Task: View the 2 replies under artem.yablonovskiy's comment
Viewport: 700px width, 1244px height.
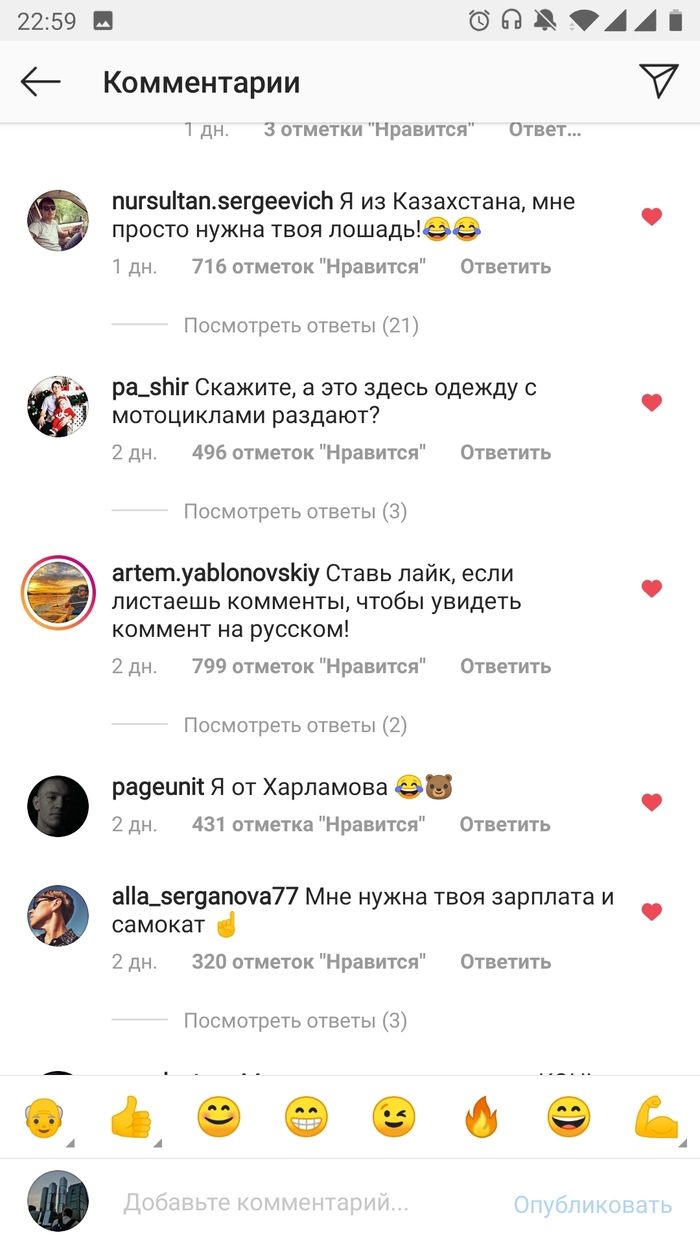Action: [x=295, y=725]
